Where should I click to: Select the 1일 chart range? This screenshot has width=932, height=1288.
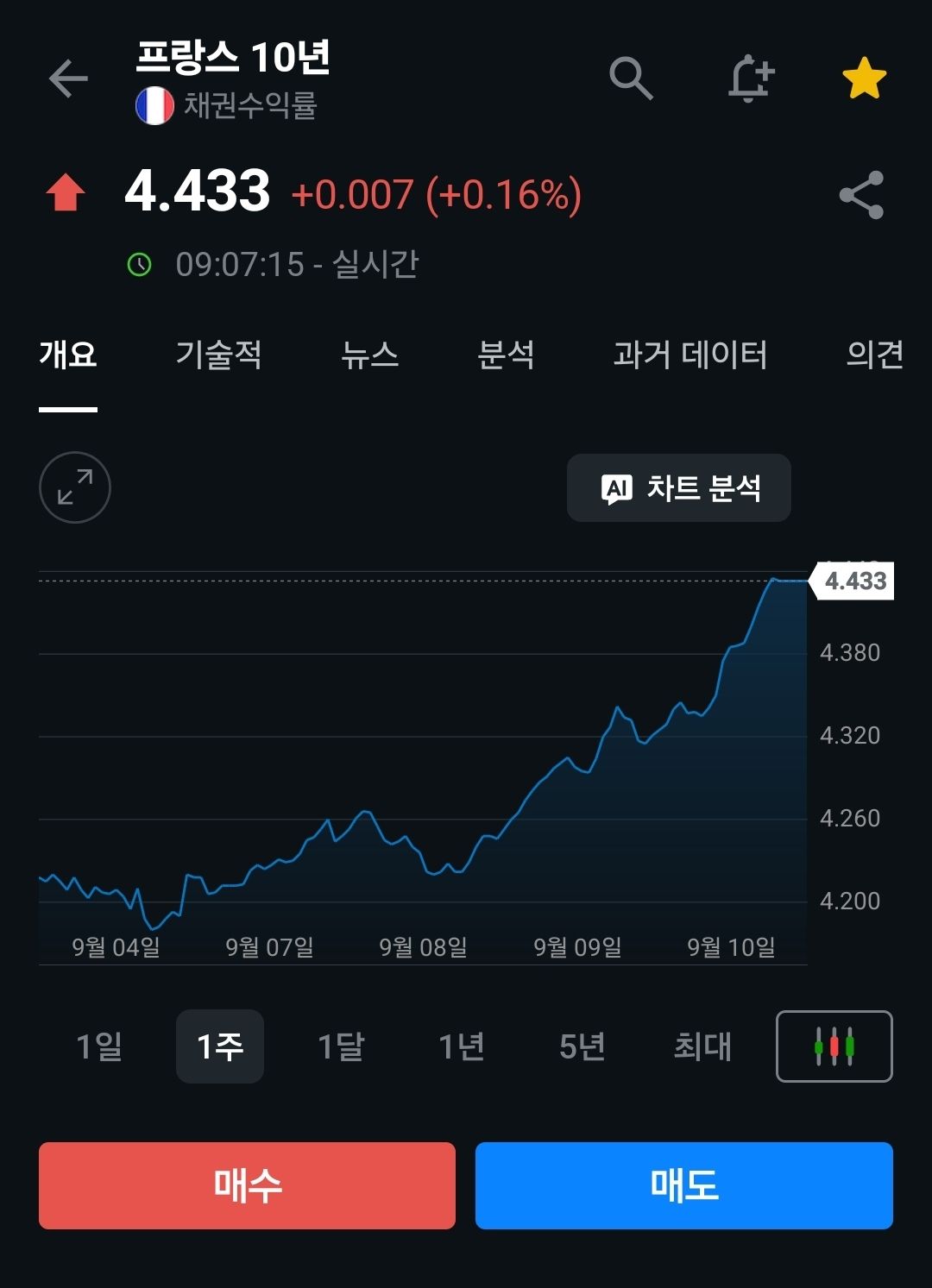coord(99,1046)
